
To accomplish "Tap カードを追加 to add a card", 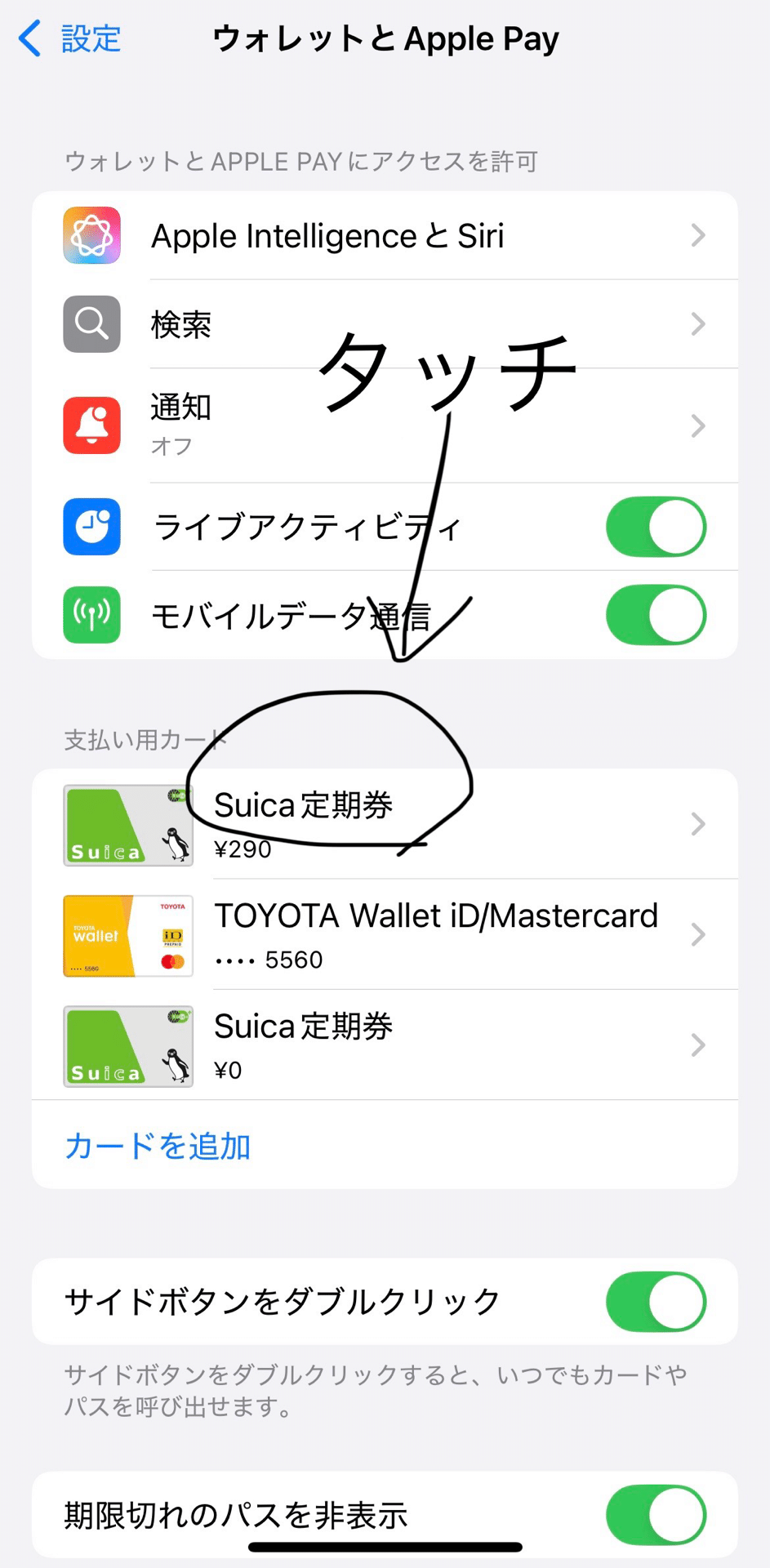I will tap(157, 1146).
